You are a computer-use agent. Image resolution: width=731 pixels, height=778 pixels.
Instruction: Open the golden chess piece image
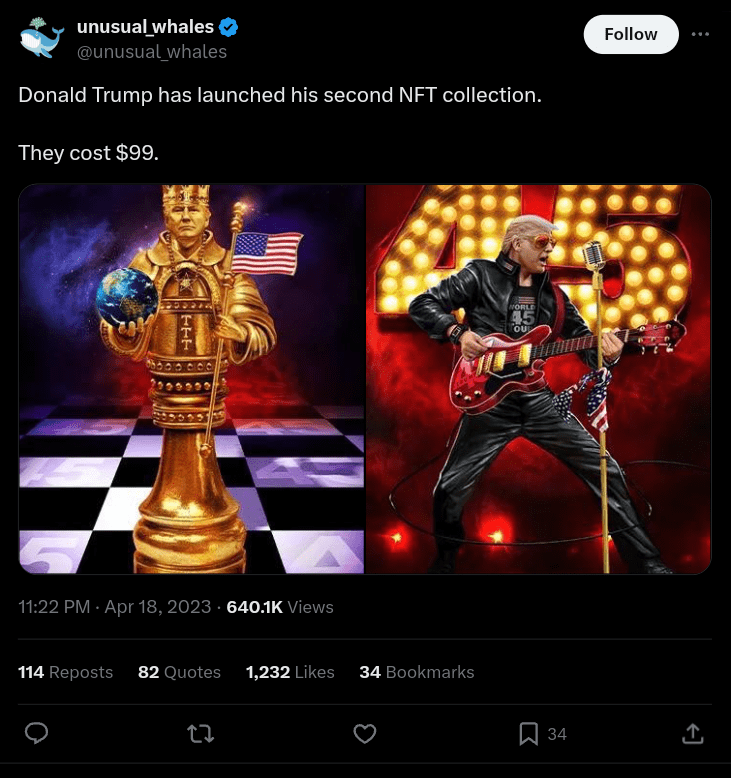click(191, 379)
